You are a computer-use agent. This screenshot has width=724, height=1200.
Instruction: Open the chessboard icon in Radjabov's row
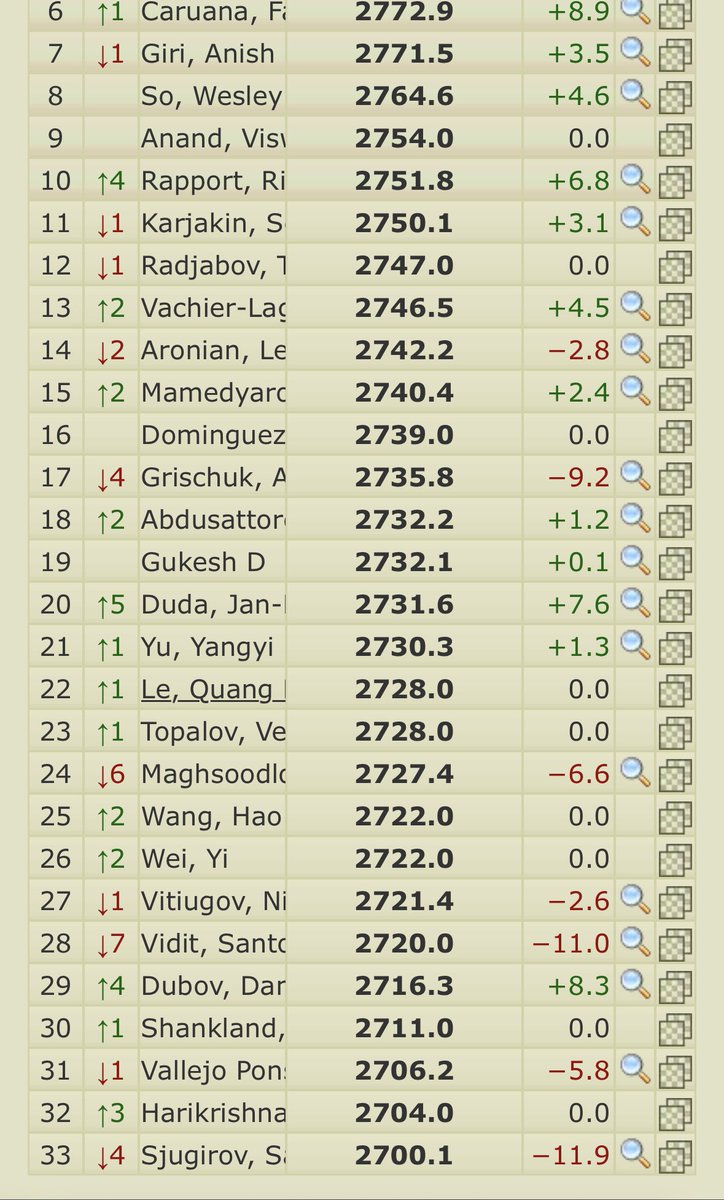tap(676, 267)
